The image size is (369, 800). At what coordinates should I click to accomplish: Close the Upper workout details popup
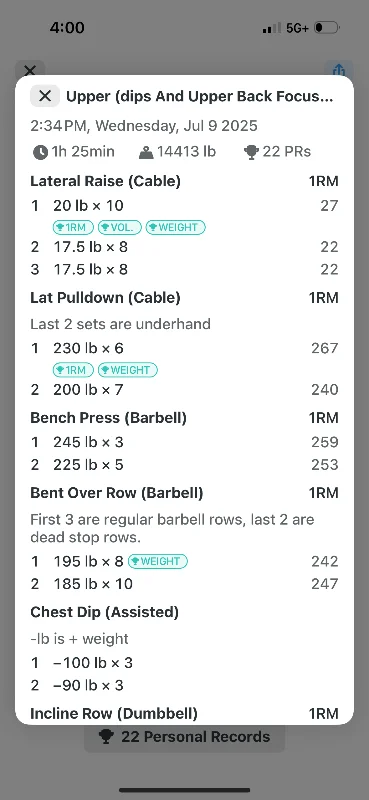pos(45,96)
